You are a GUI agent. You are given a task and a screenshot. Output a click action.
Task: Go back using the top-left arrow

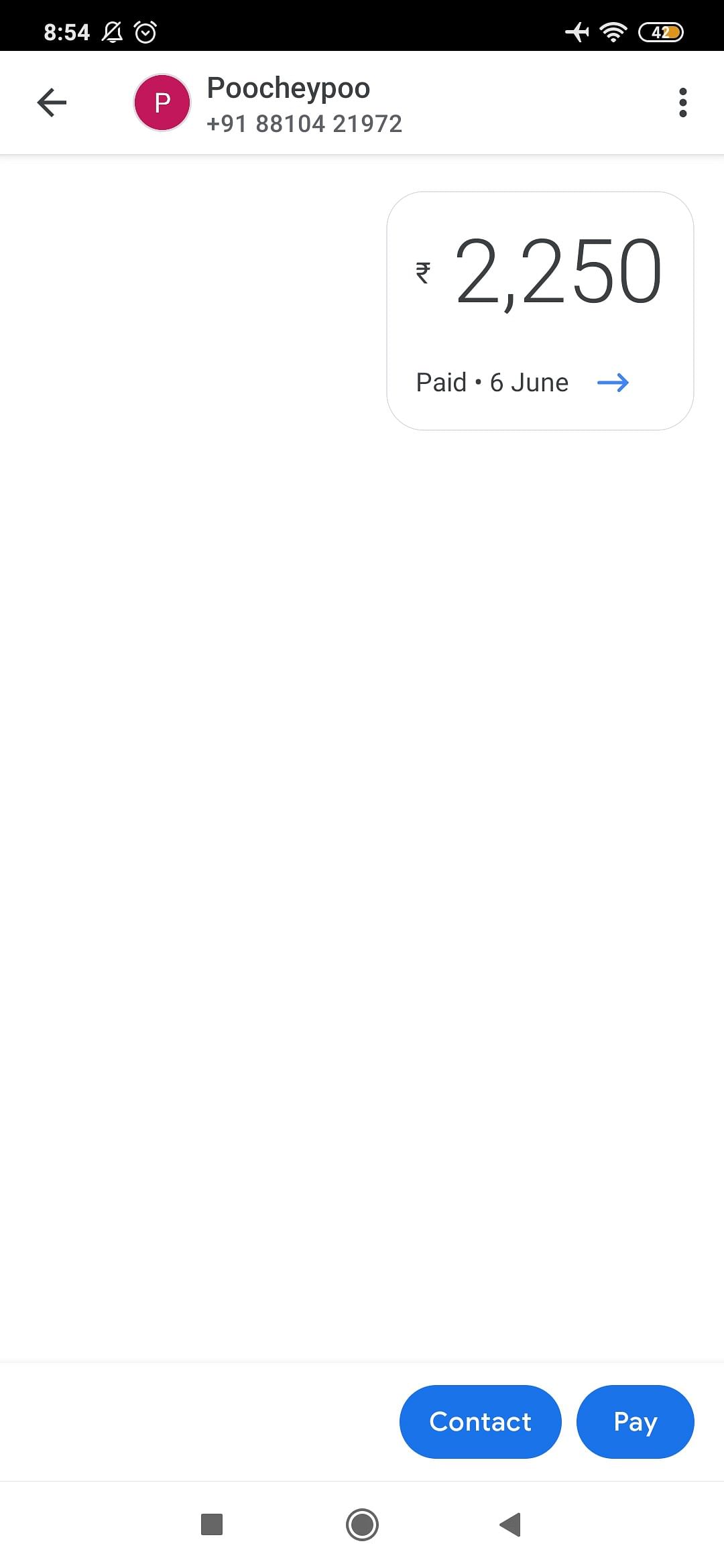click(52, 103)
